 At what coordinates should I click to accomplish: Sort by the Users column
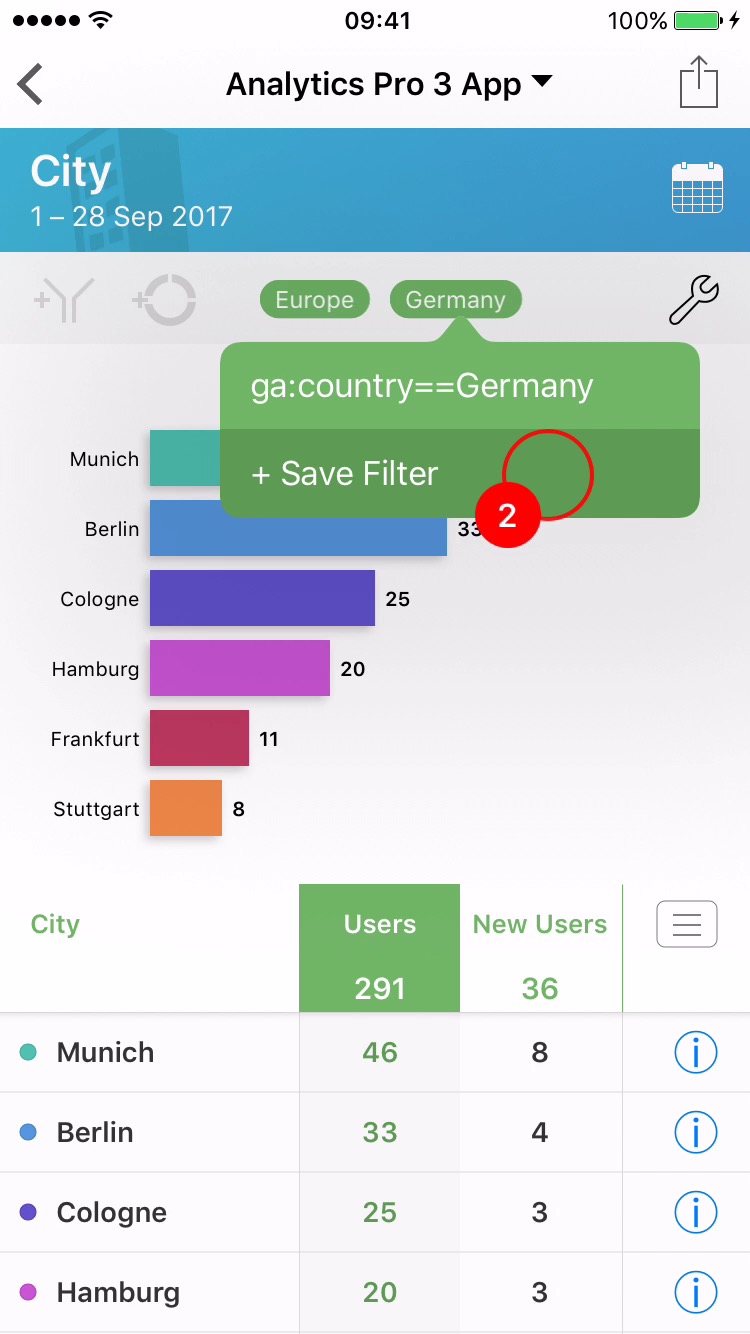point(380,946)
